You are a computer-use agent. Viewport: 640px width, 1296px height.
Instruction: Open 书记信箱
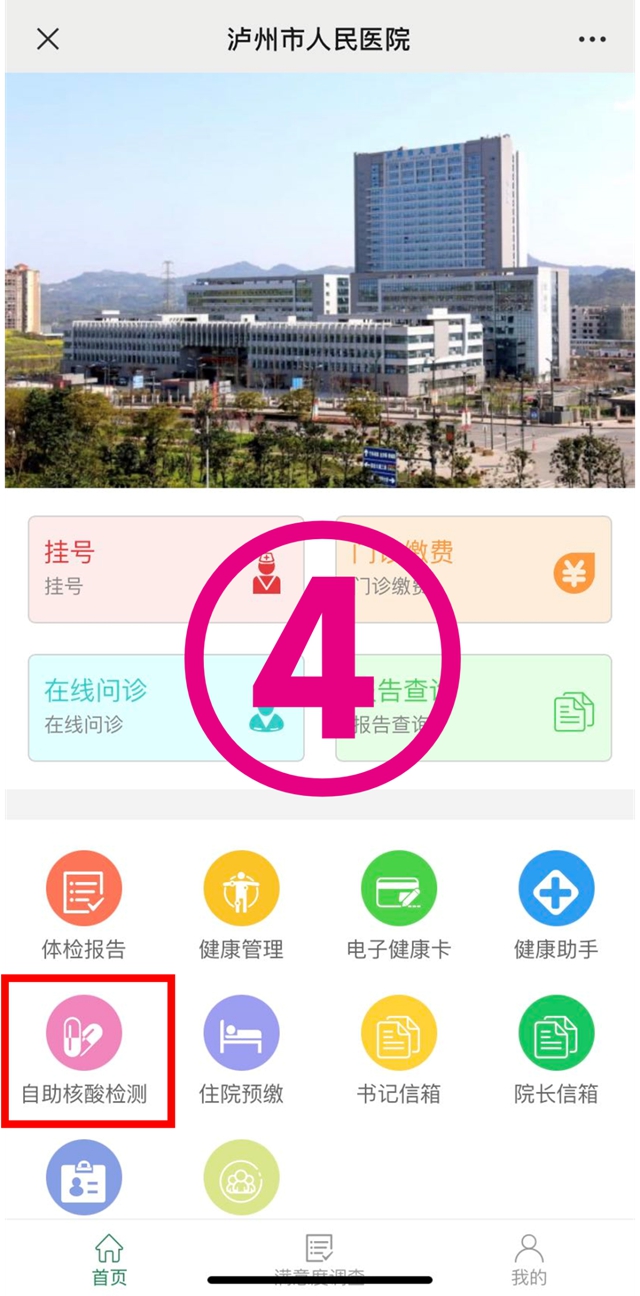[398, 1050]
